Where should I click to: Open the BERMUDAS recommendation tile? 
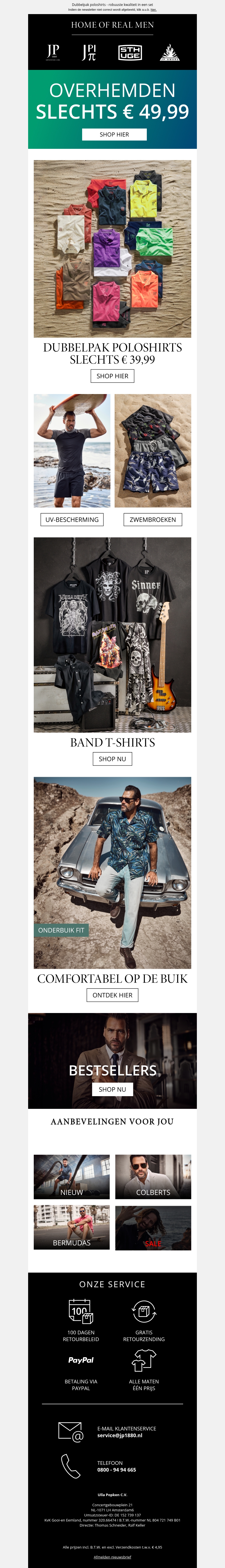tap(72, 1228)
